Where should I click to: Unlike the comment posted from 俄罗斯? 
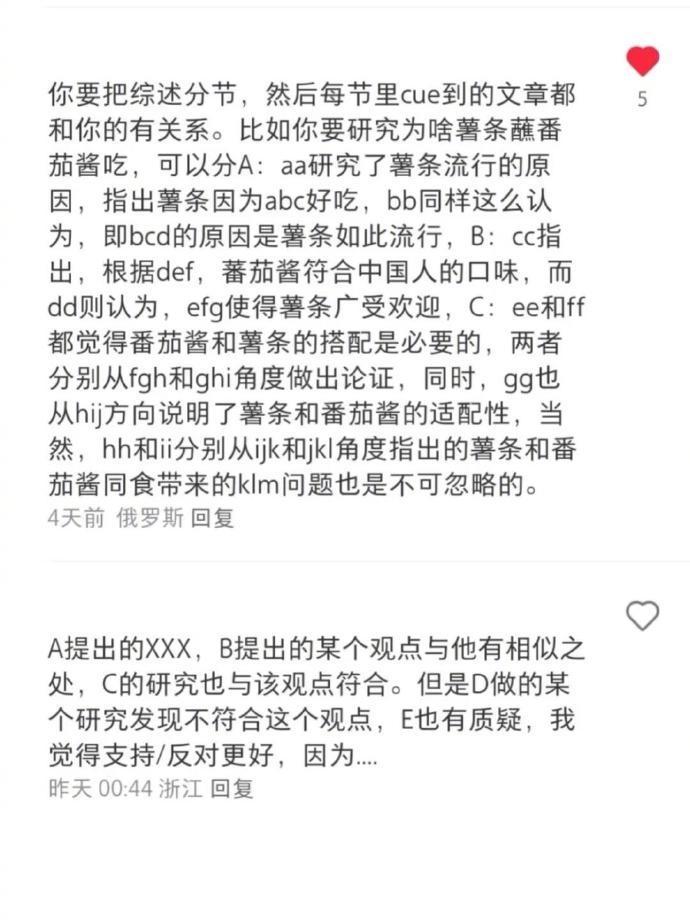[642, 62]
